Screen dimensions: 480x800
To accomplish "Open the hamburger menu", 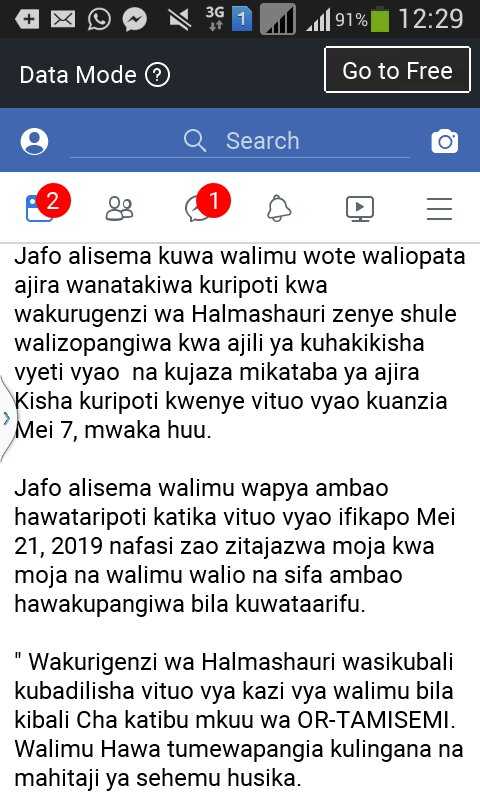I will click(439, 209).
